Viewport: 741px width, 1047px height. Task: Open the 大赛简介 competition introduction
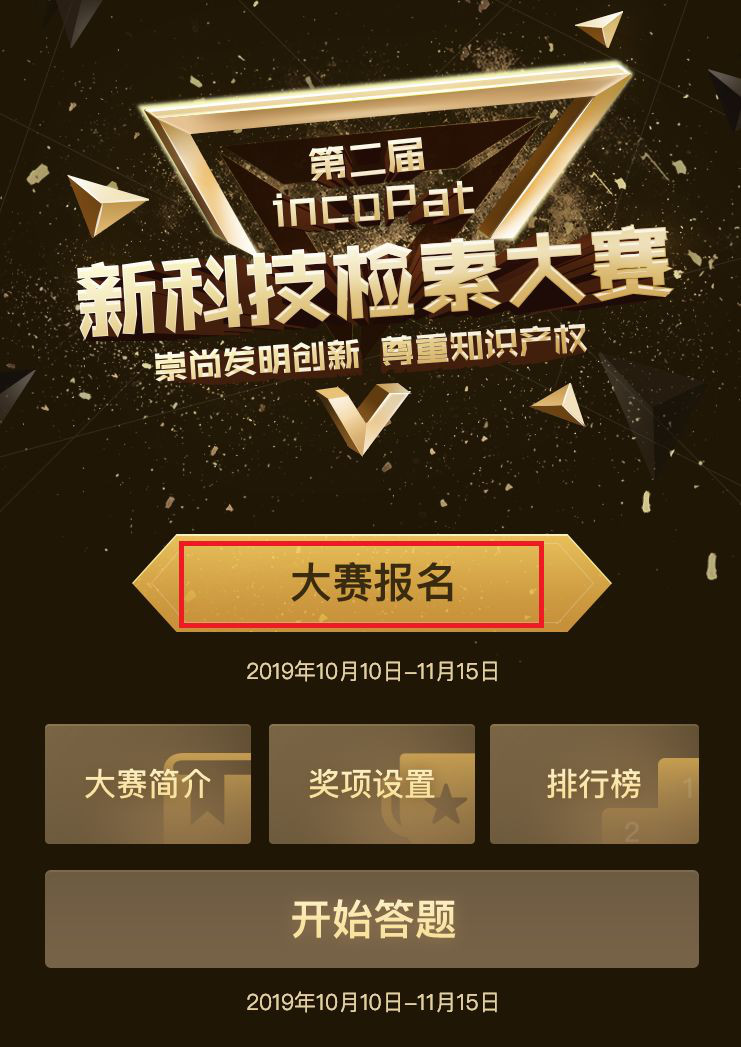[x=148, y=784]
